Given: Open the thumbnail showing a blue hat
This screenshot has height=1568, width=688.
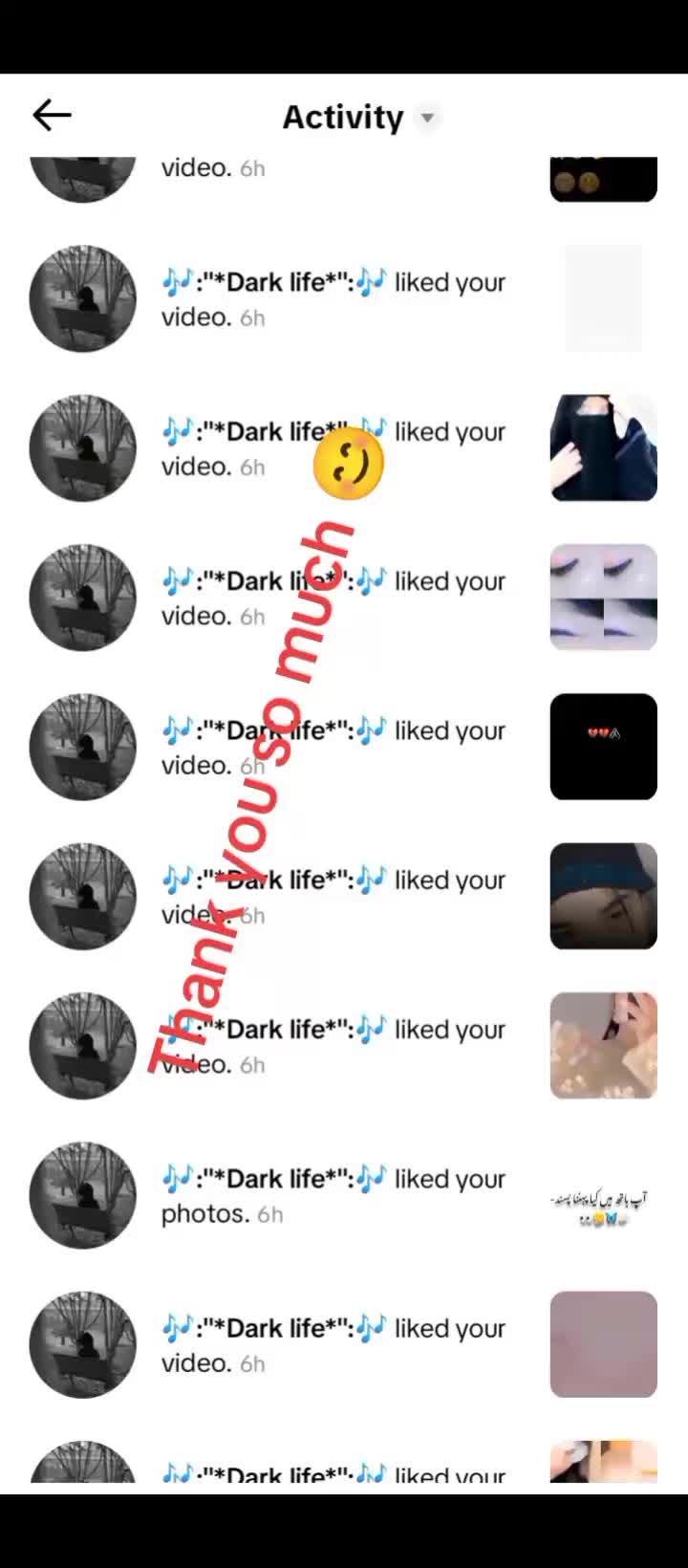Looking at the screenshot, I should coord(603,896).
